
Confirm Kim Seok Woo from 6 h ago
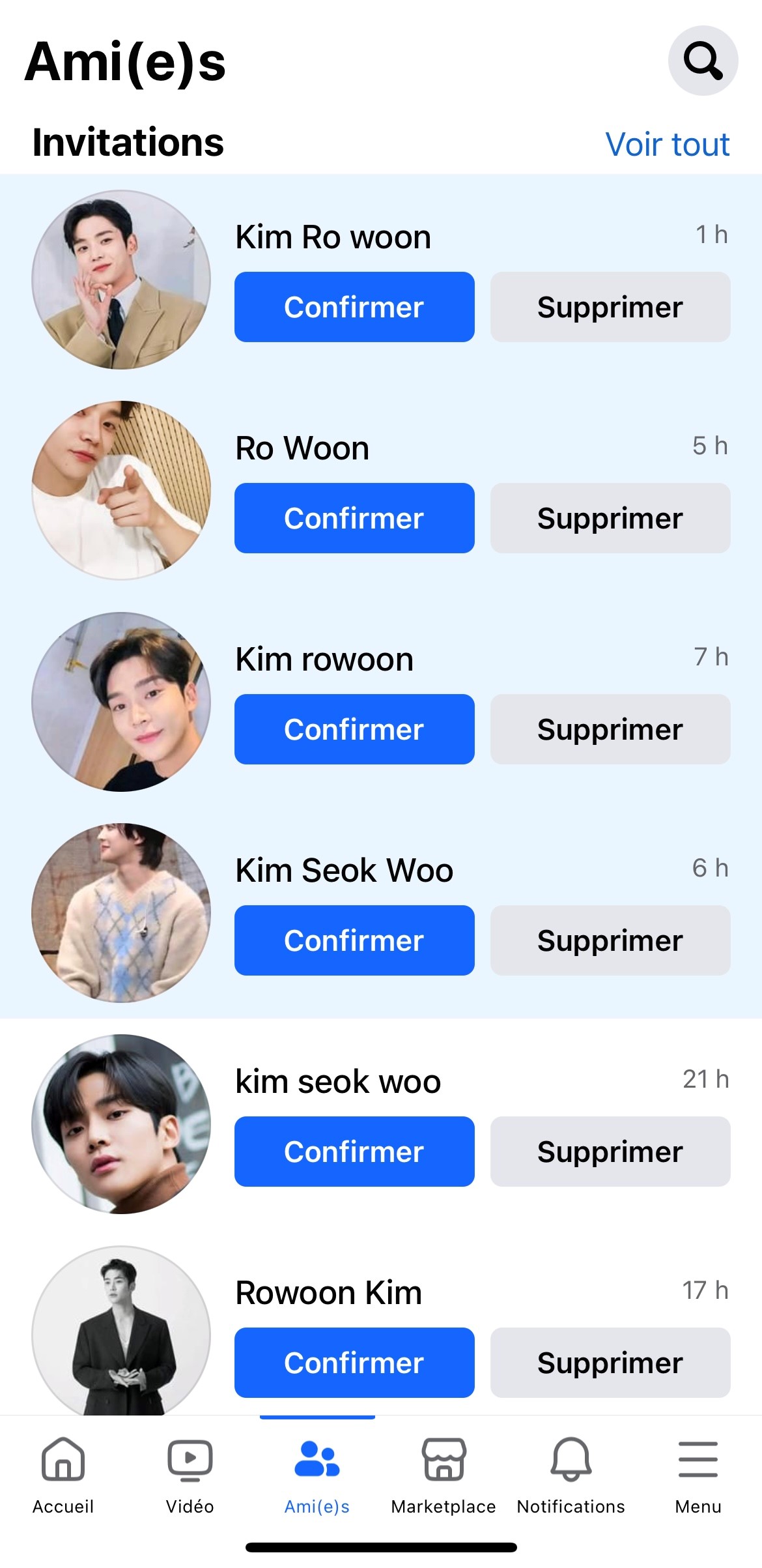[x=354, y=940]
